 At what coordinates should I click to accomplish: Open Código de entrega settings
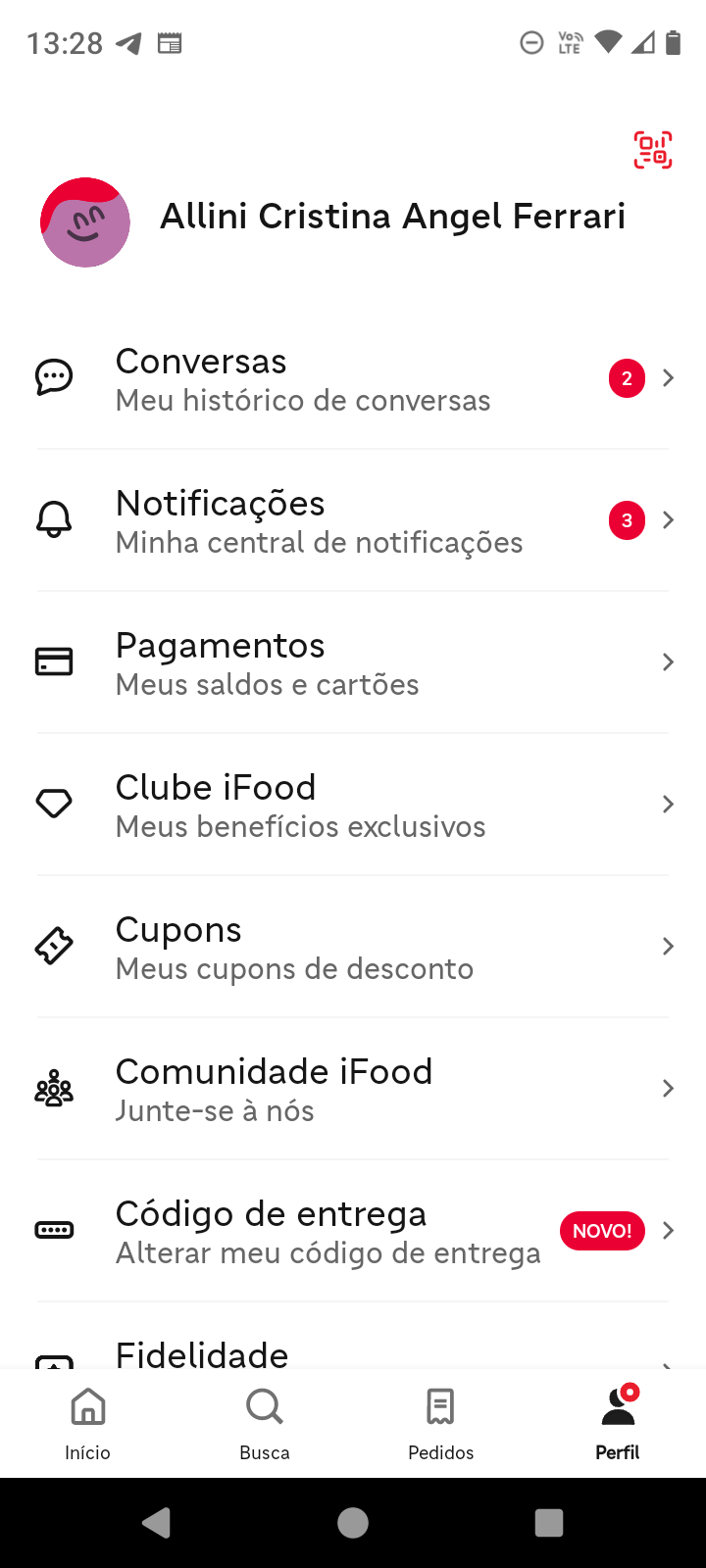(x=353, y=1231)
